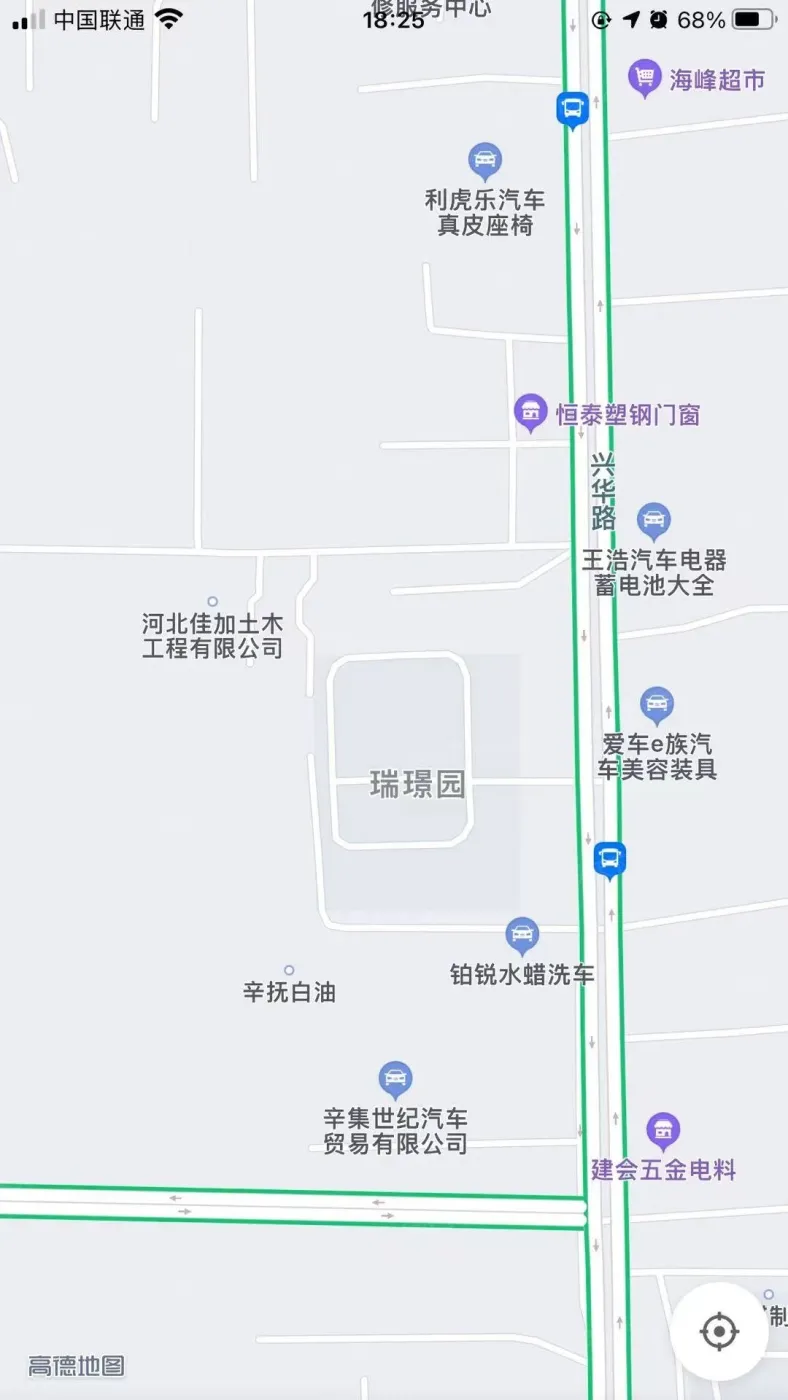The width and height of the screenshot is (788, 1400).
Task: Select the 铂锐水蜡洗车 car wash pin
Action: point(522,935)
